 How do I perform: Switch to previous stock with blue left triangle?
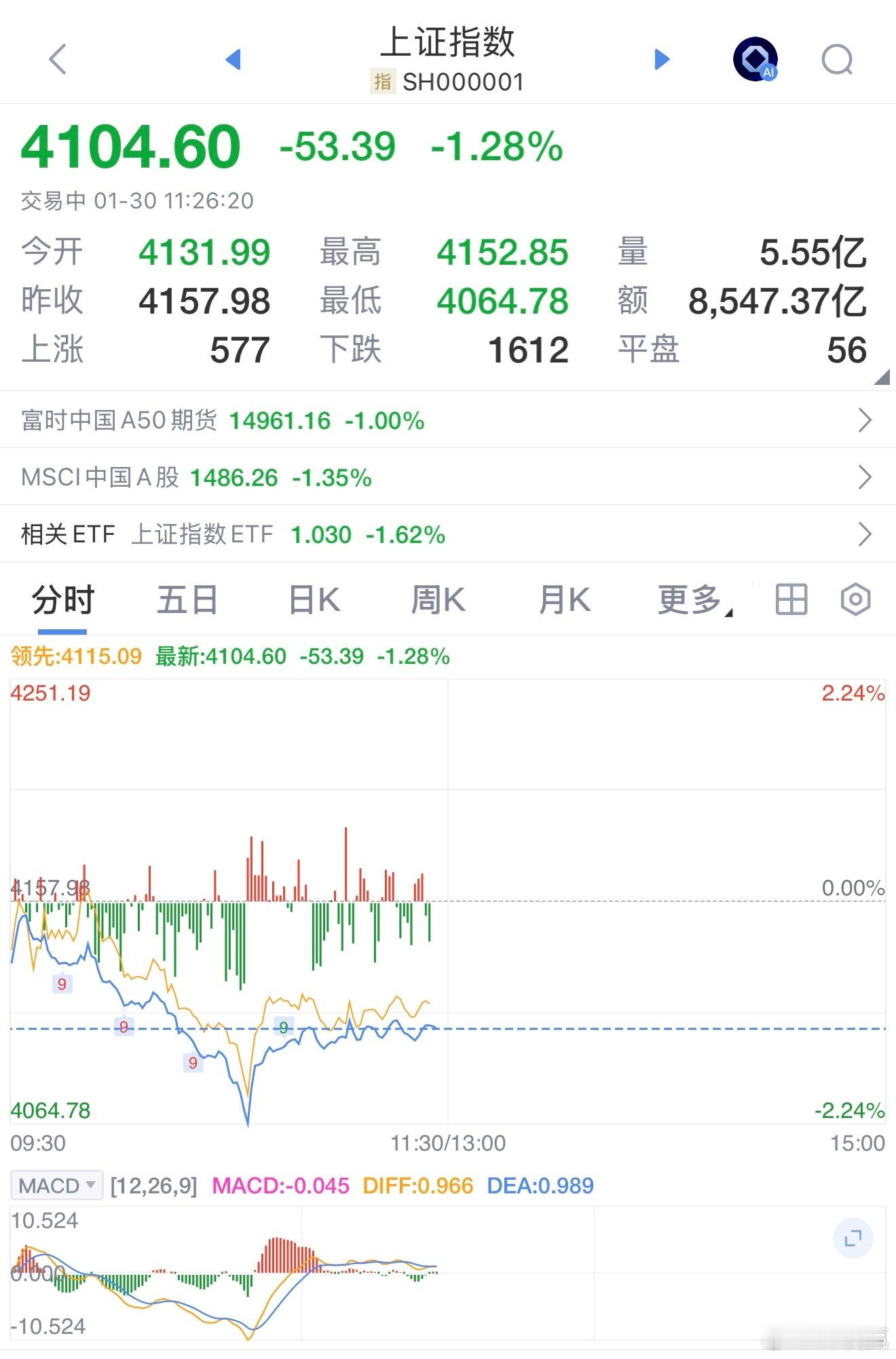(234, 58)
